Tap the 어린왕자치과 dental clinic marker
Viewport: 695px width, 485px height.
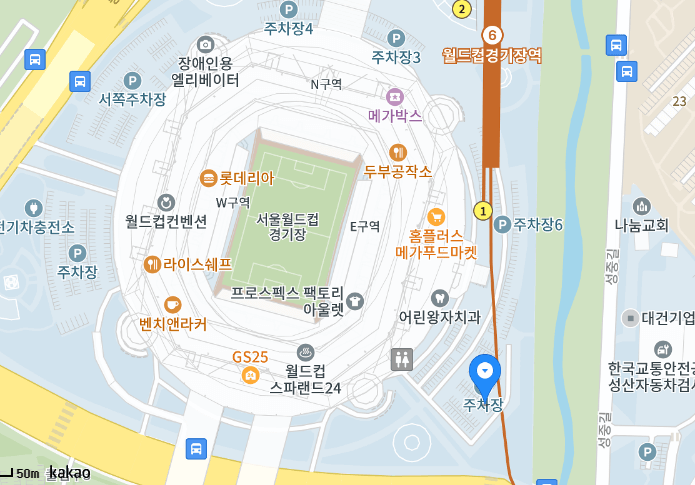point(440,298)
